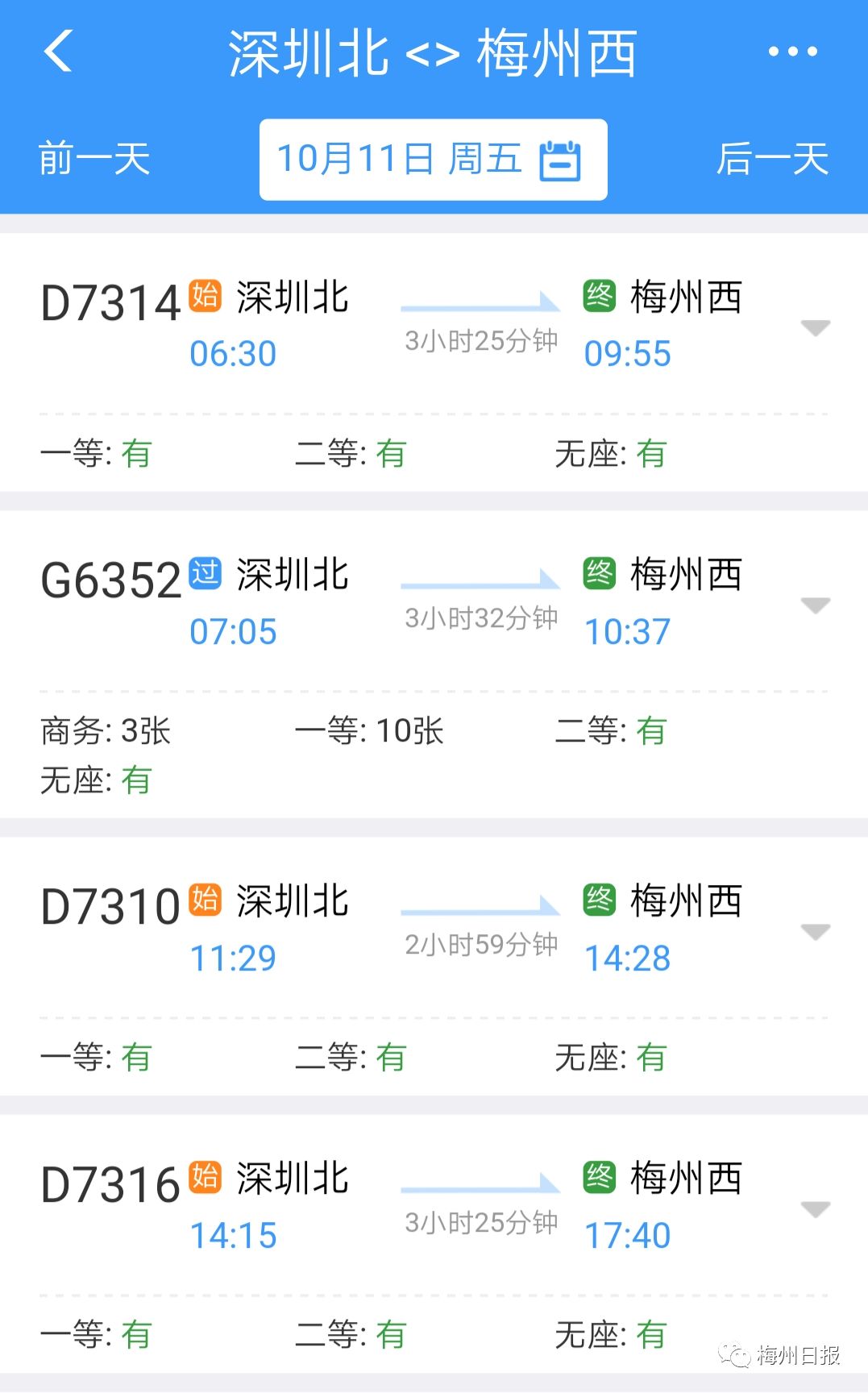Expand details for train G6352
The height and width of the screenshot is (1393, 868).
816,605
